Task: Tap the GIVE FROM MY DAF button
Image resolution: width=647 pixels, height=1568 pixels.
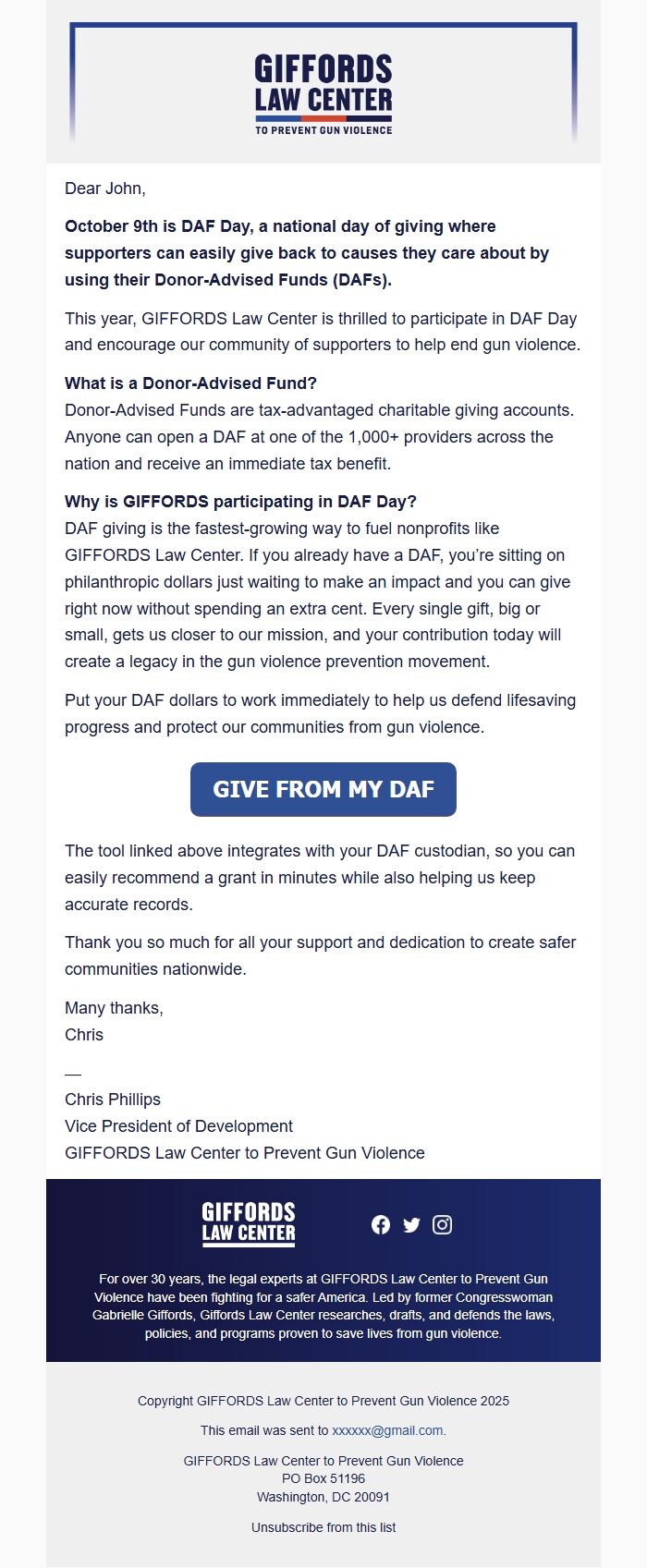Action: [323, 789]
